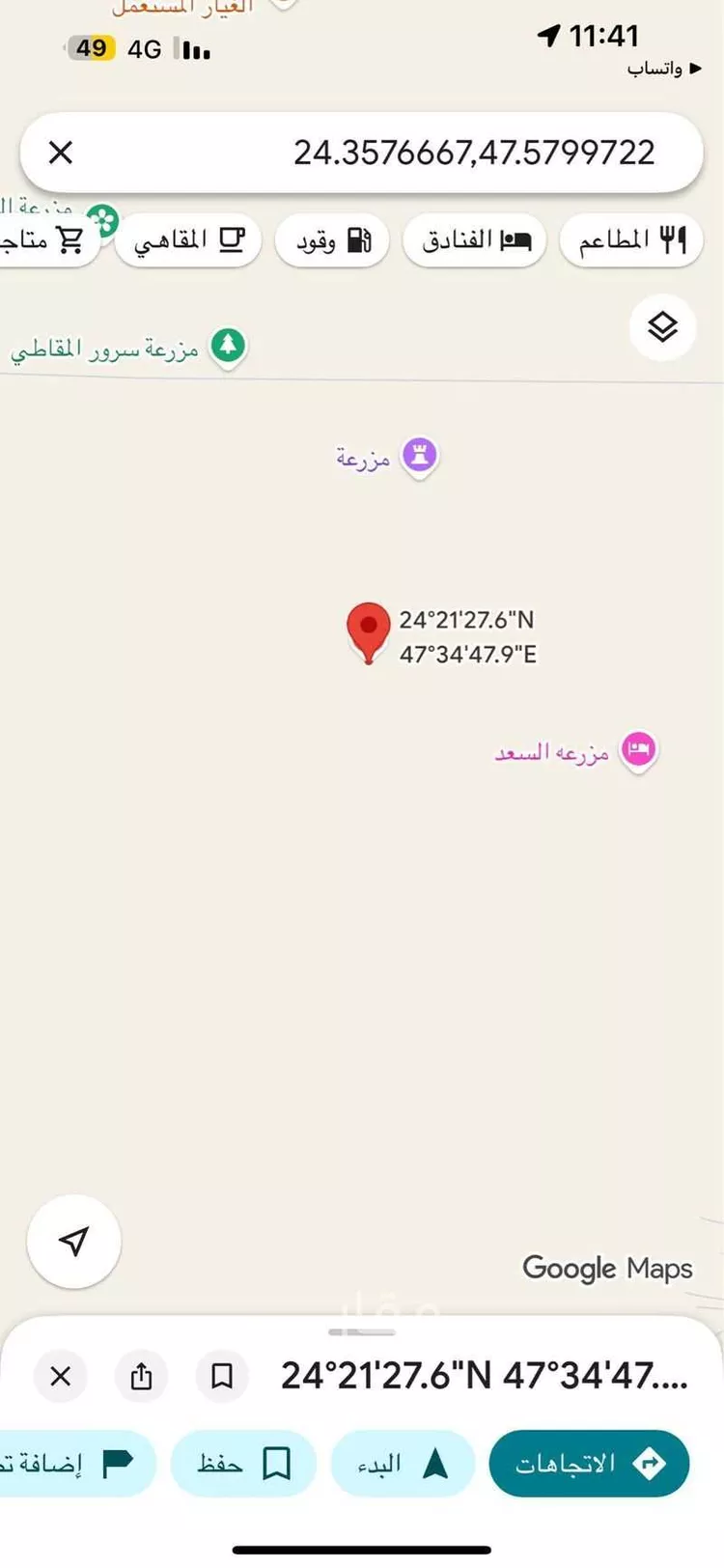Open the map layers picker icon

click(x=662, y=327)
